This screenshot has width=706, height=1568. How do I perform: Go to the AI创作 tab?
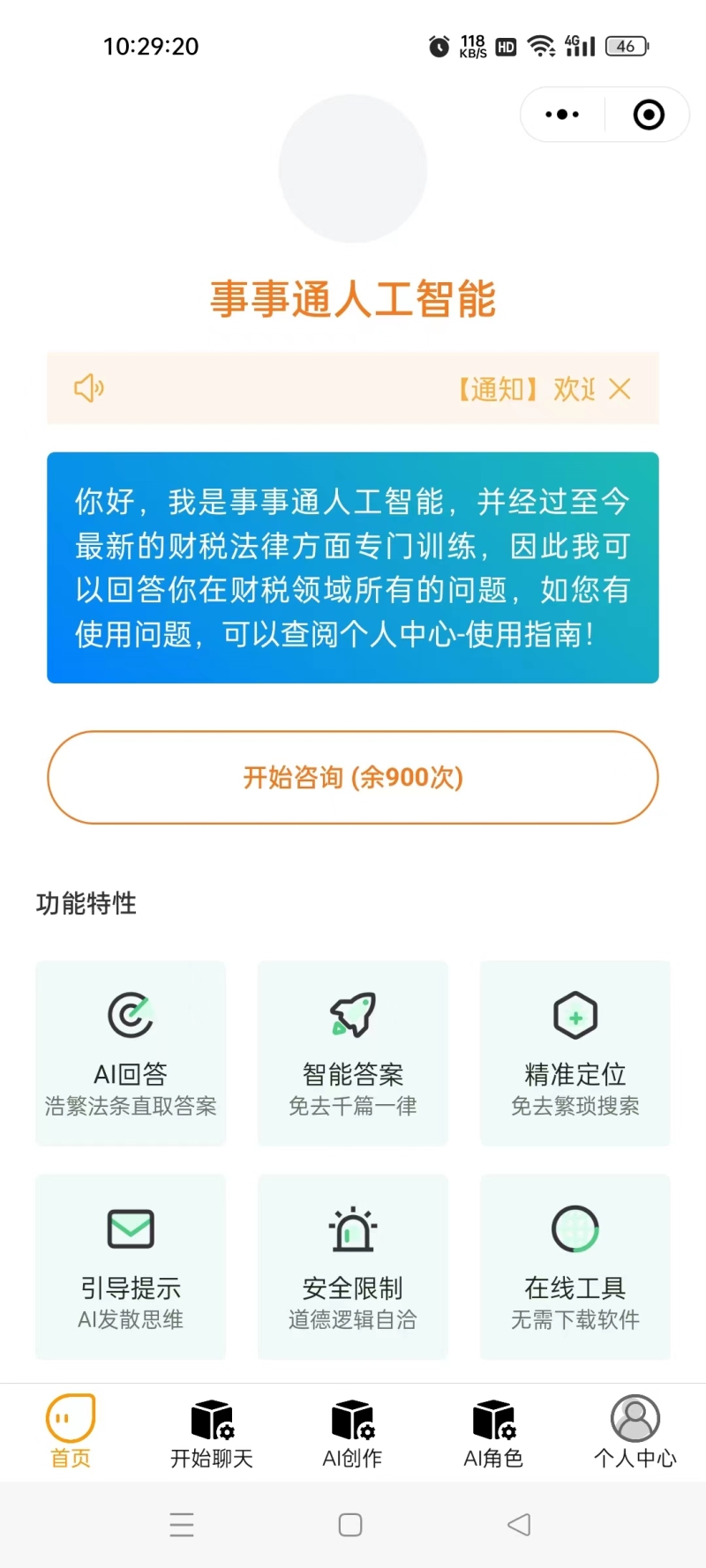(353, 1432)
